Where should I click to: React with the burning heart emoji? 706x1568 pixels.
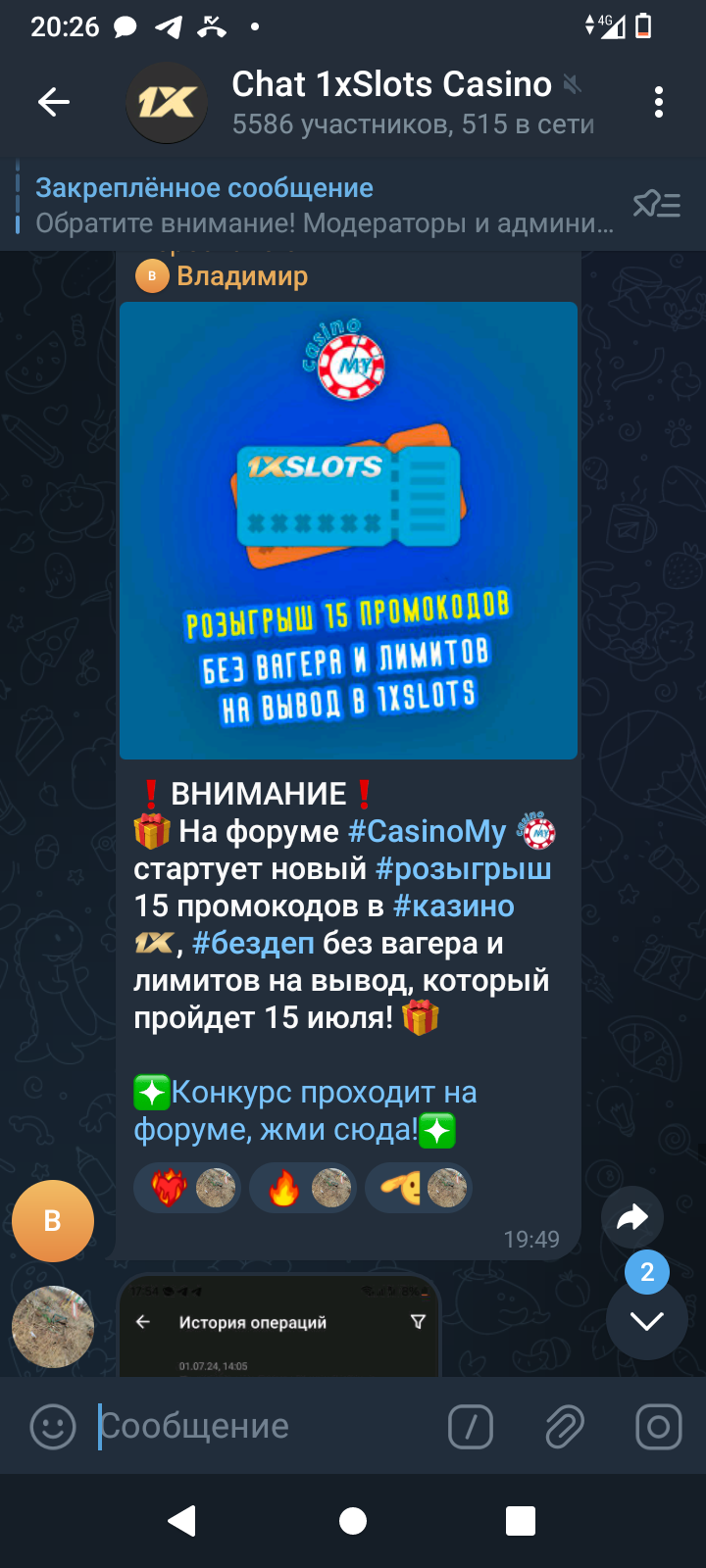(x=186, y=1189)
